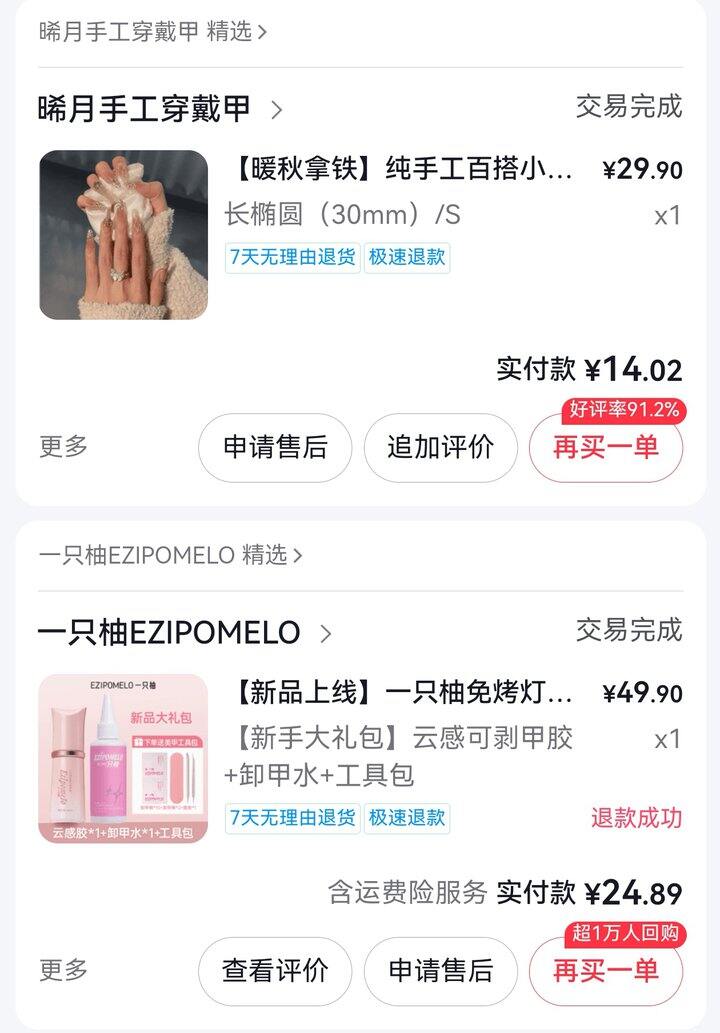Open the 一只柚EZIPOMELO shop page

coord(185,632)
